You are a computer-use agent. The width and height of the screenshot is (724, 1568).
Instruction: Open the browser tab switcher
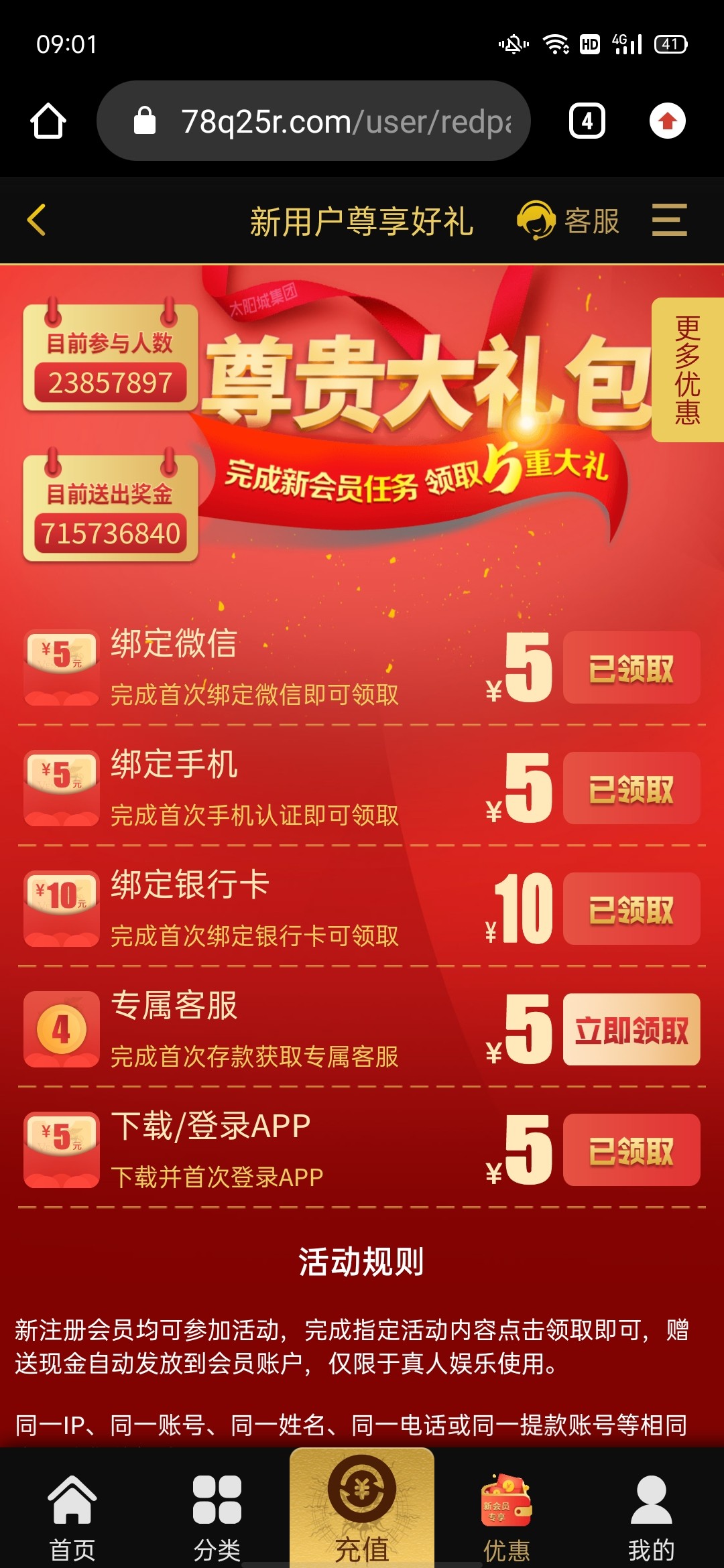pyautogui.click(x=587, y=121)
